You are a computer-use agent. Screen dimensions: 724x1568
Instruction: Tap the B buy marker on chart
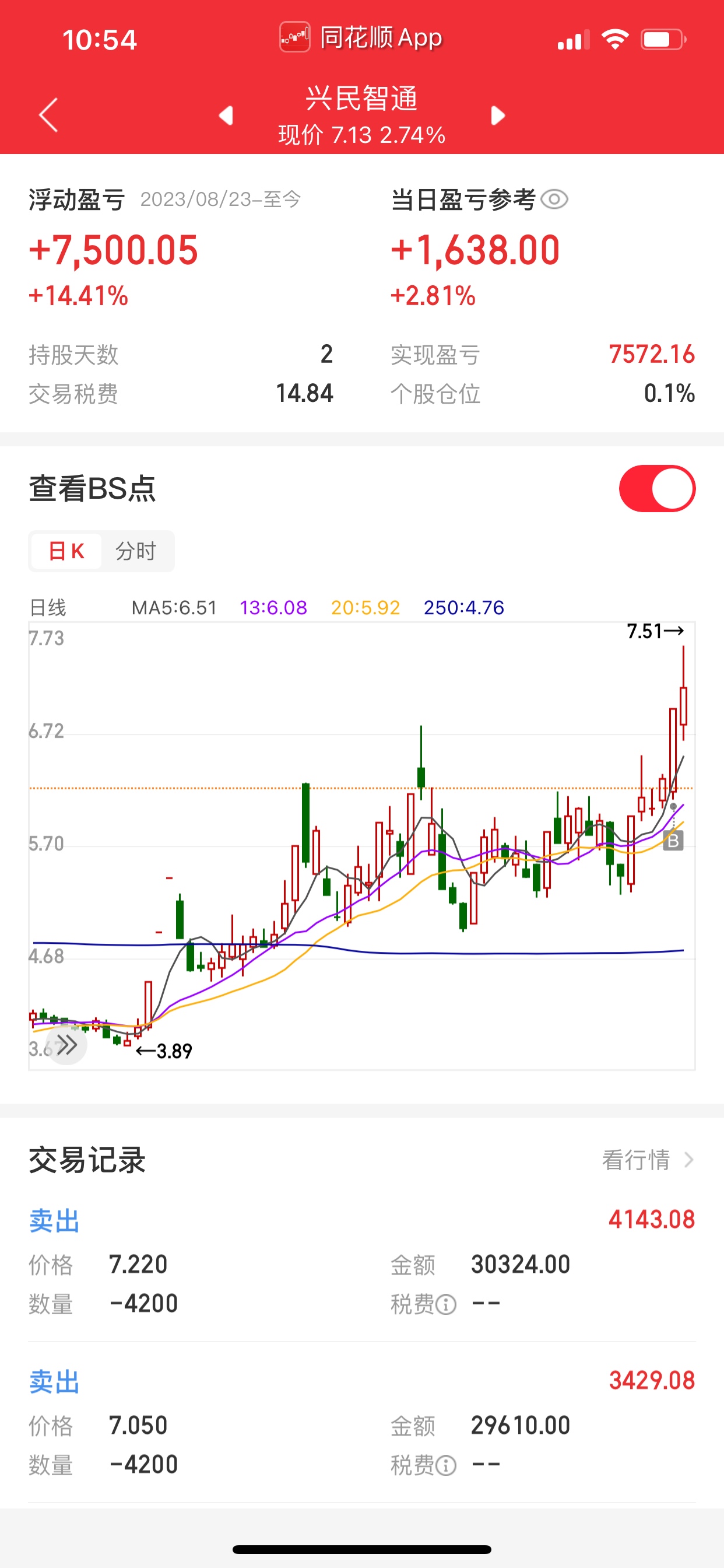click(673, 841)
